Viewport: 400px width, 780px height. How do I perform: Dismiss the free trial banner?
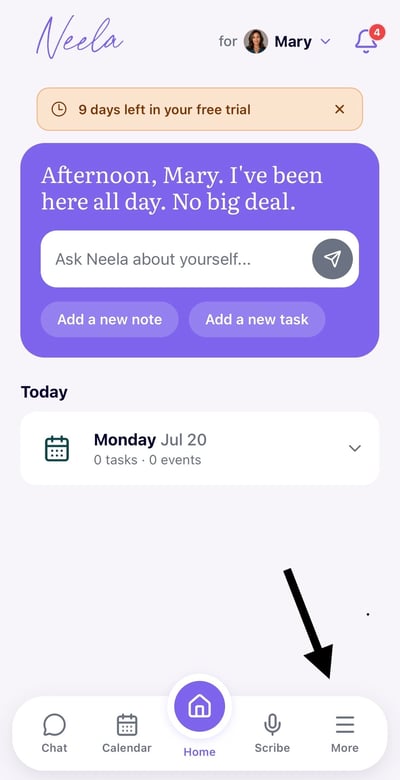[x=340, y=109]
